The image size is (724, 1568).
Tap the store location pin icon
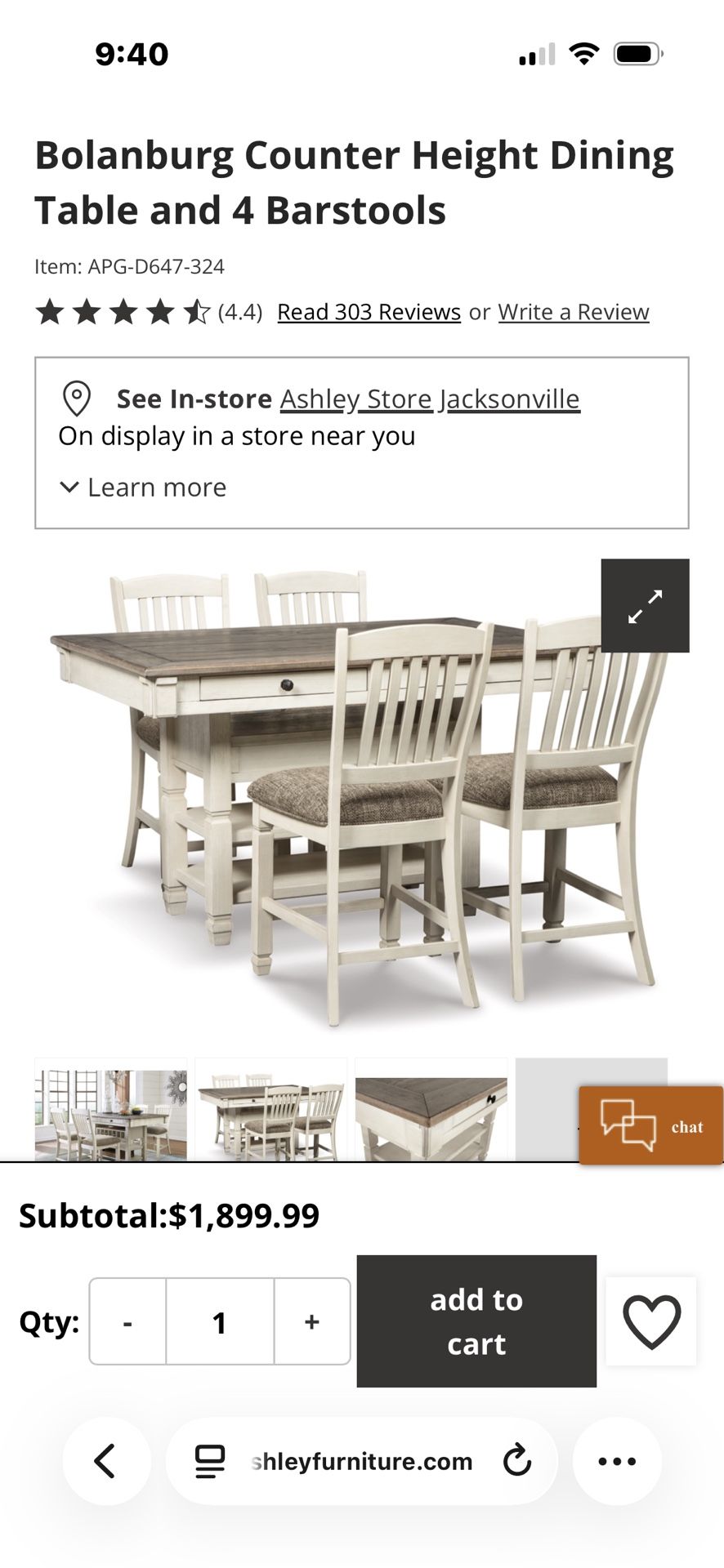pos(75,398)
